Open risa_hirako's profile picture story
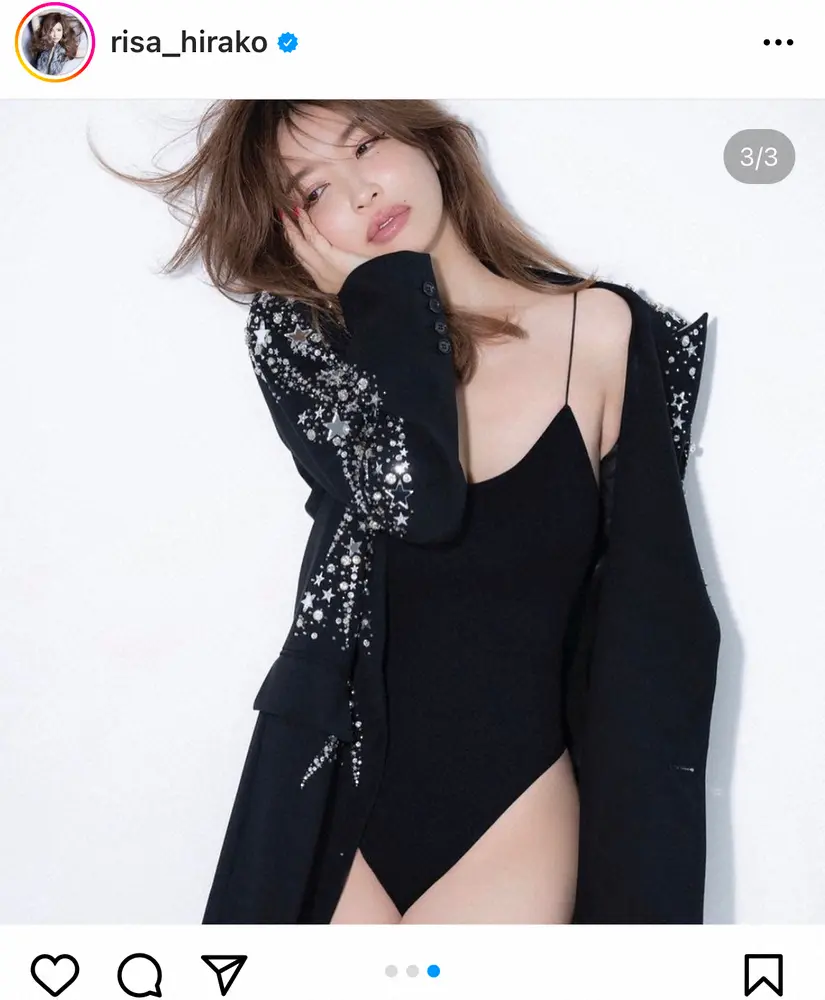 pyautogui.click(x=54, y=42)
